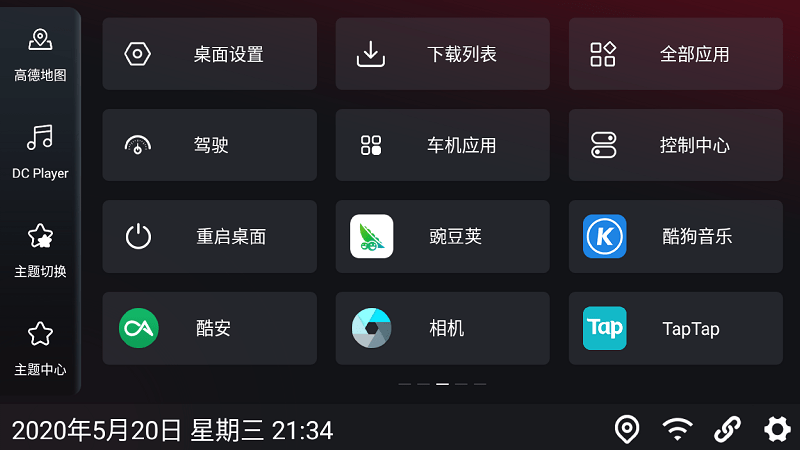800x450 pixels.
Task: Open 主题中心 theme center
Action: click(40, 347)
